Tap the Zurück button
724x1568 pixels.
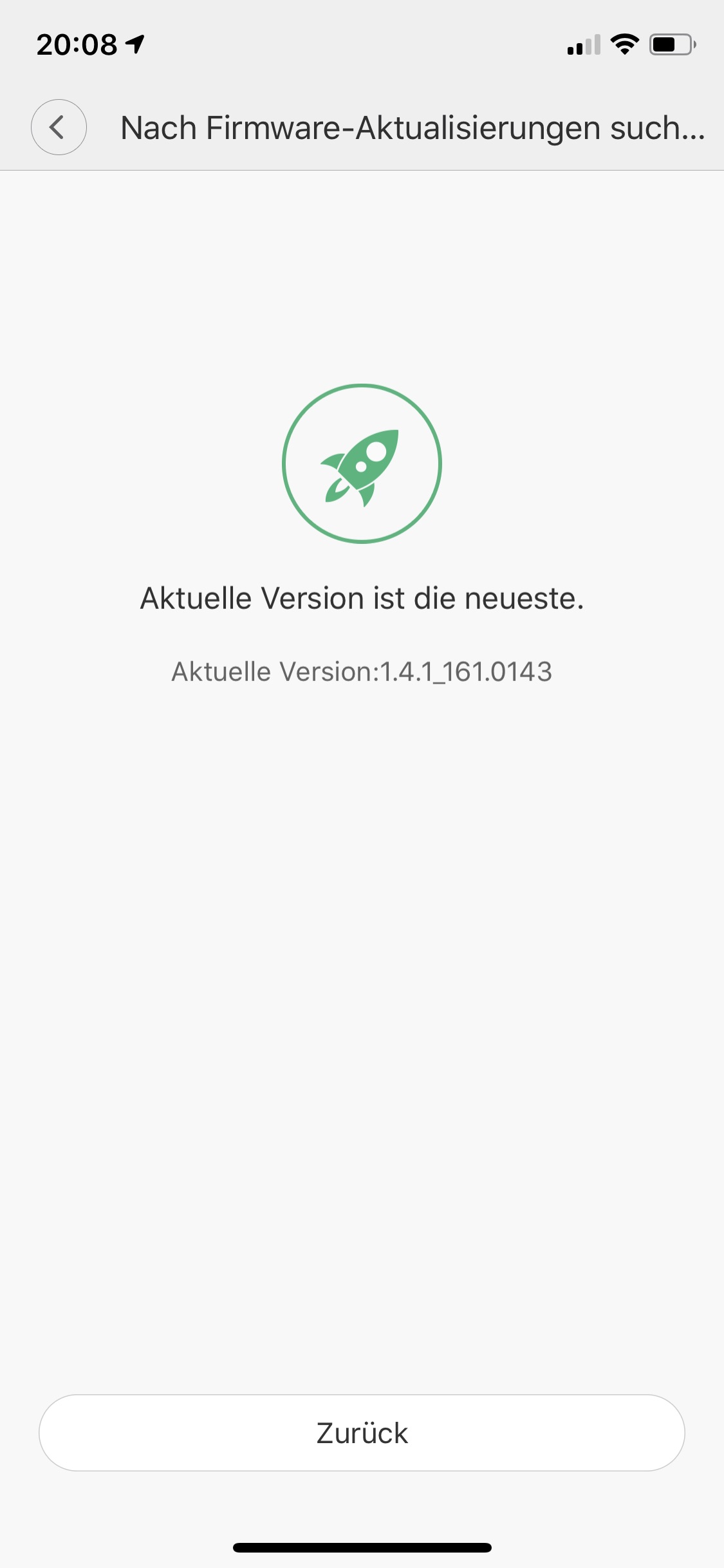pos(362,1433)
